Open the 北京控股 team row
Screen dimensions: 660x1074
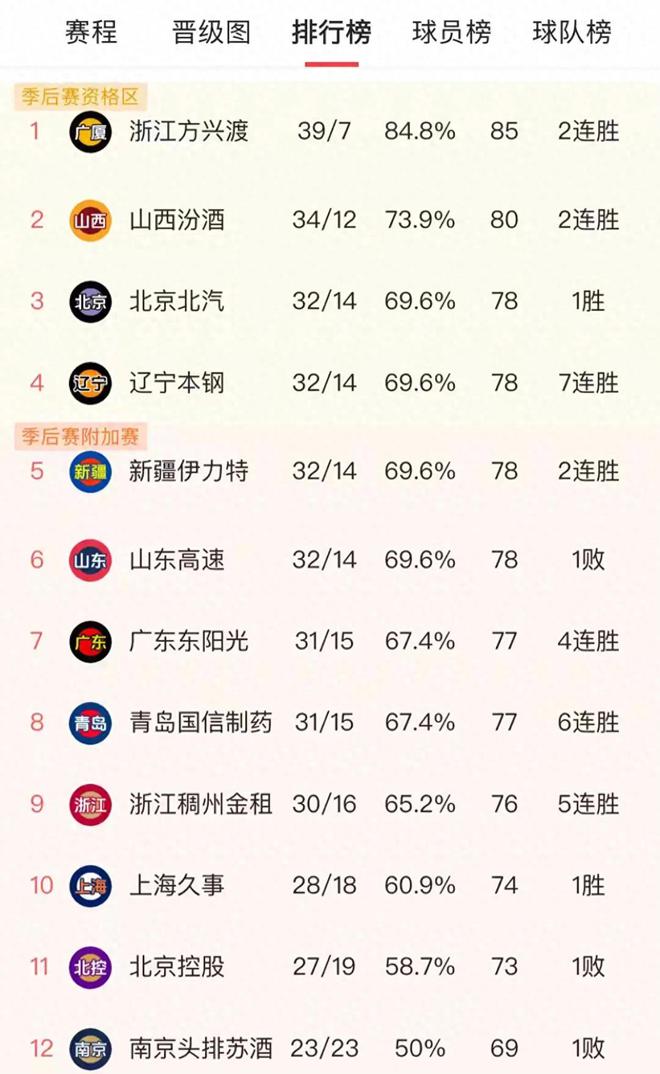[177, 967]
